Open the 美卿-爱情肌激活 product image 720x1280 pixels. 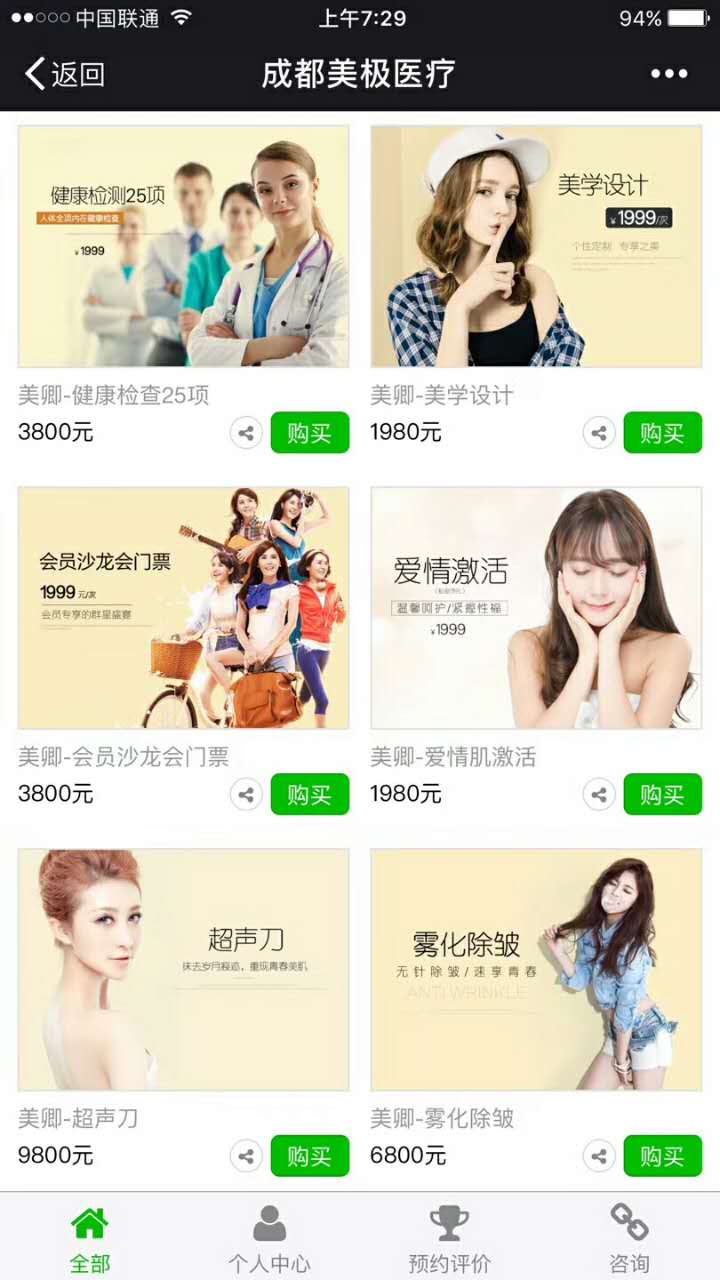click(536, 608)
